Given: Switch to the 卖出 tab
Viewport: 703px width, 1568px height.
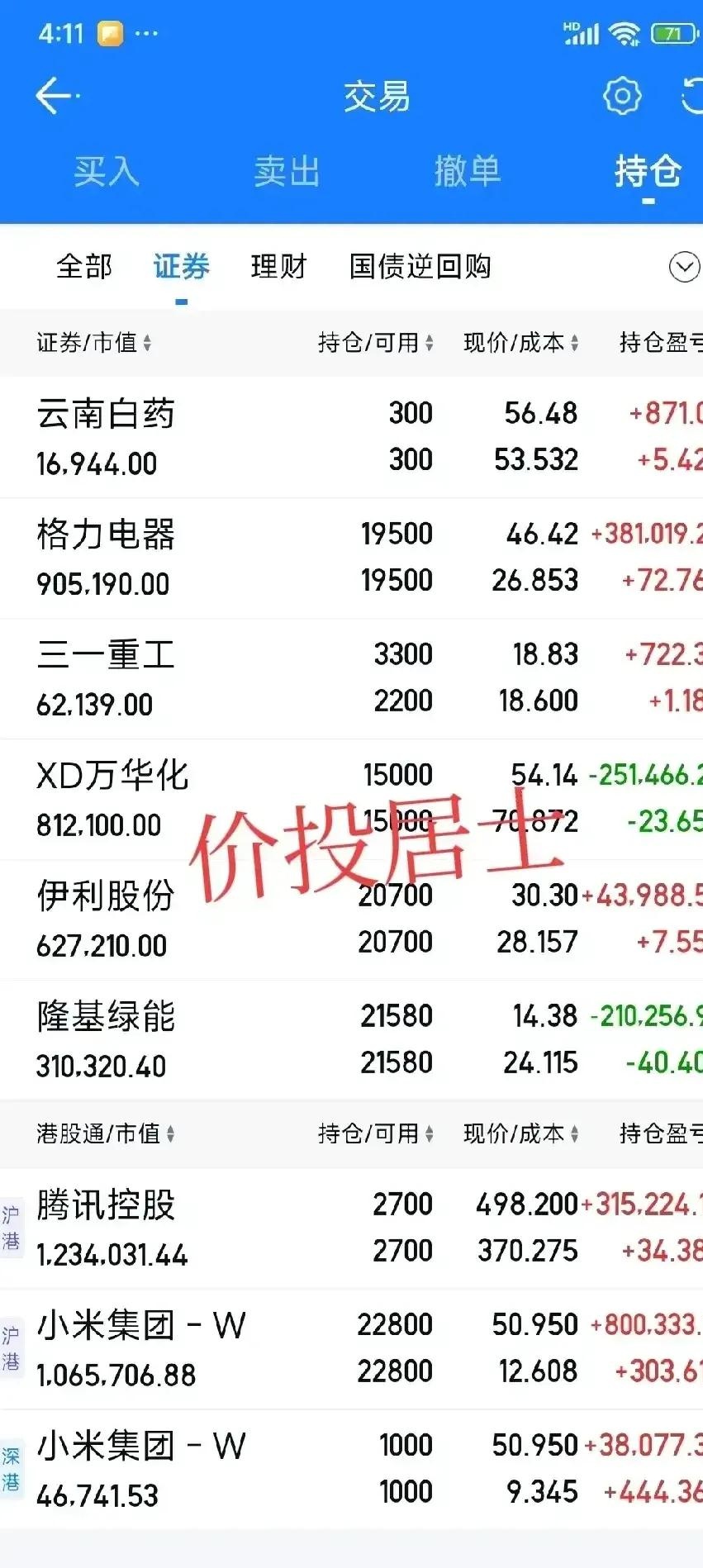Looking at the screenshot, I should point(286,171).
